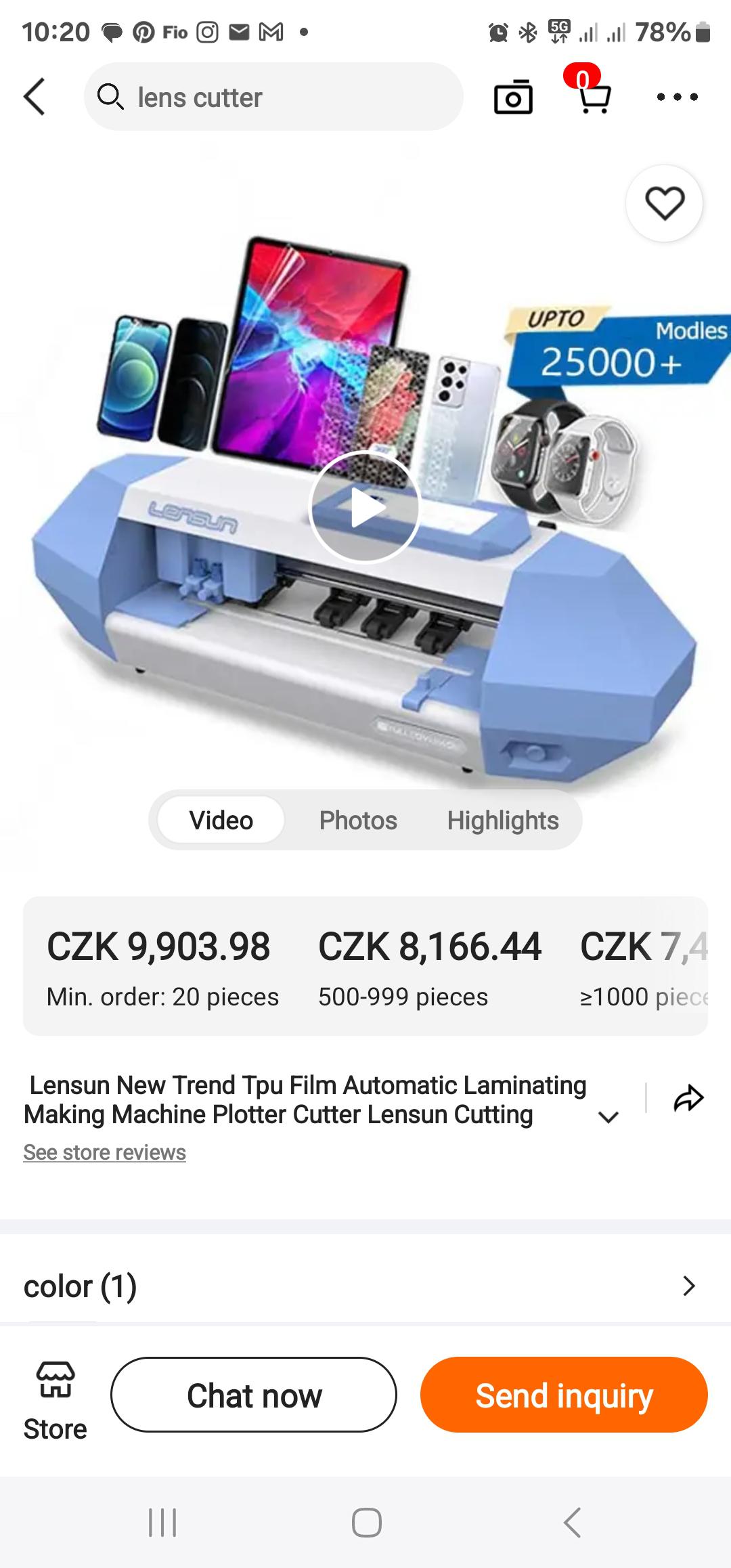Open image search with the camera icon
Viewport: 731px width, 1568px height.
point(513,97)
